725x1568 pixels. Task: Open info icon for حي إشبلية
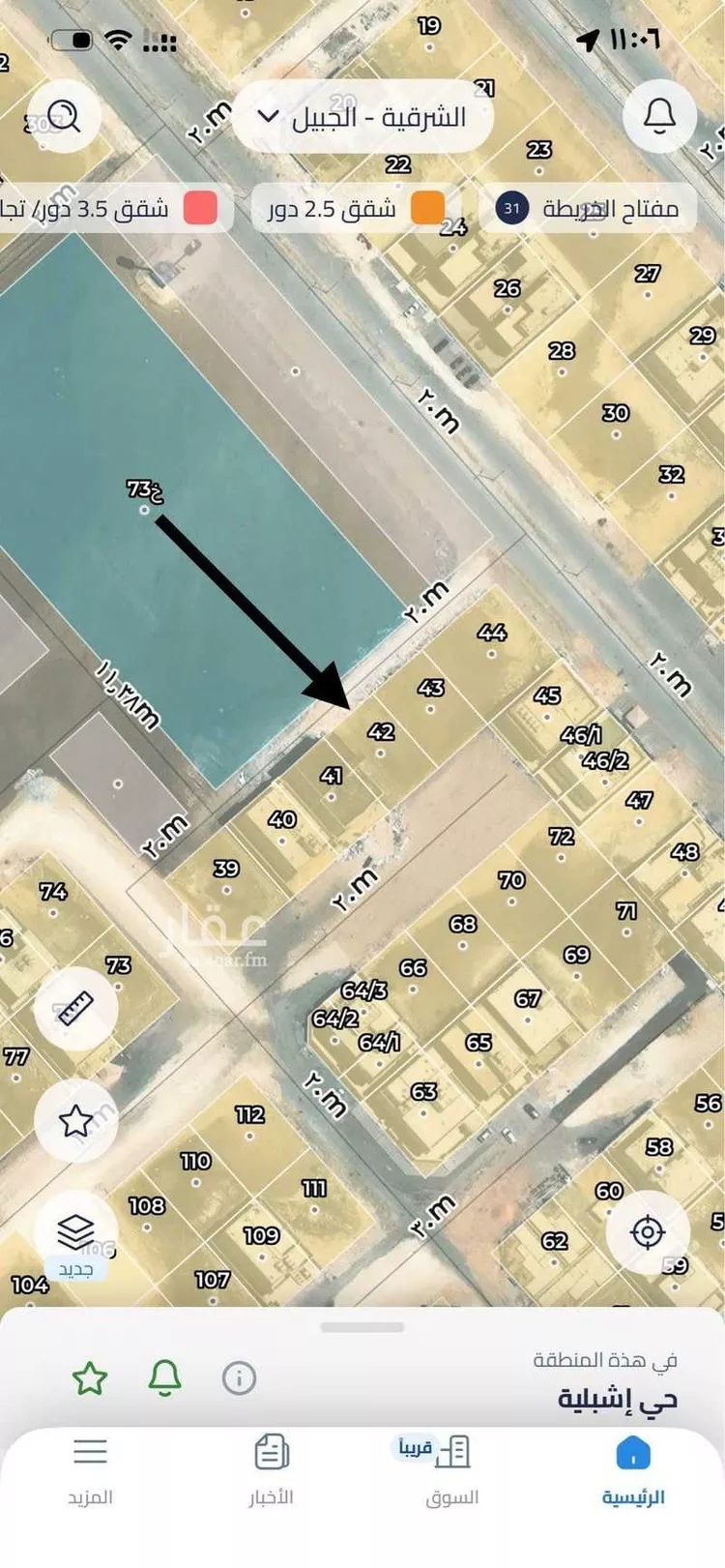click(239, 1378)
